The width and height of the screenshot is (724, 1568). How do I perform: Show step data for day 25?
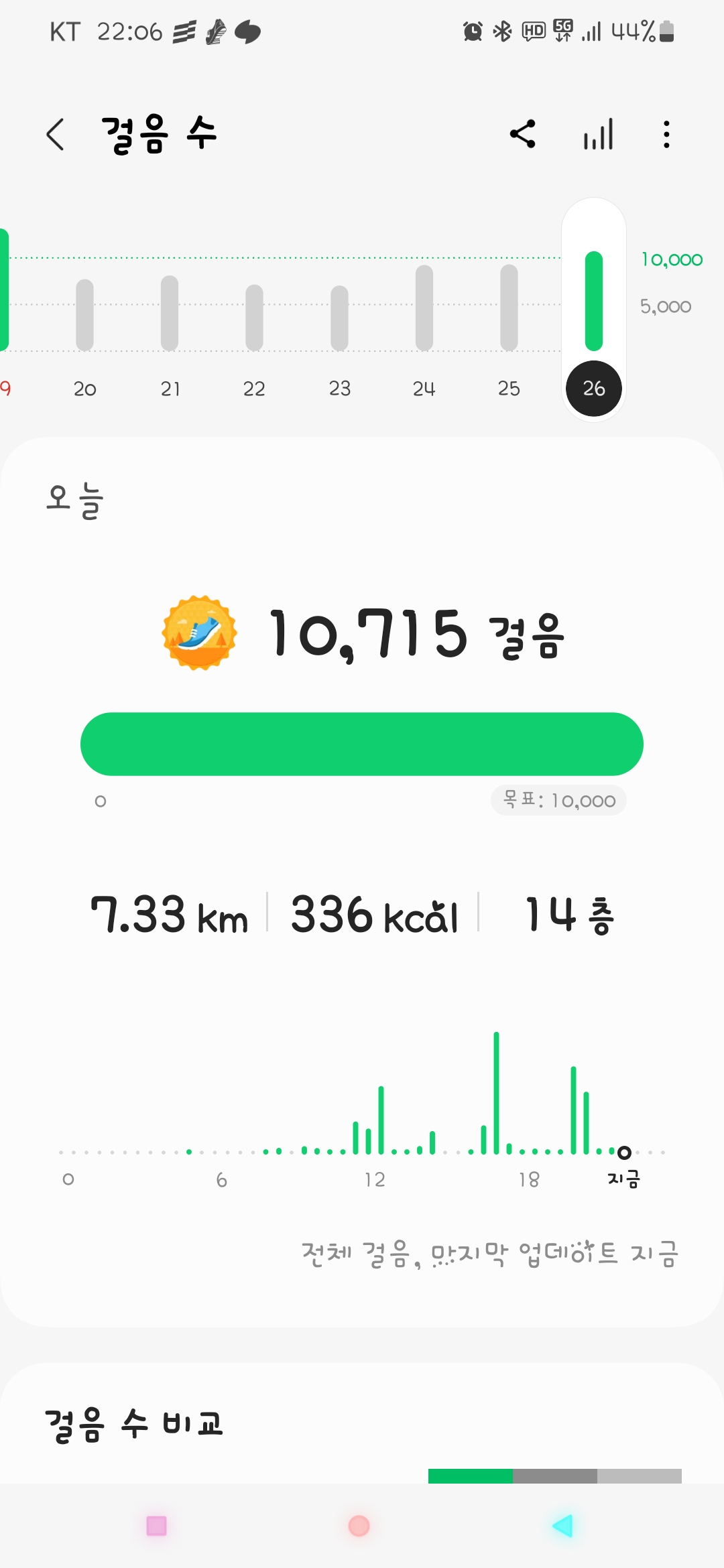[509, 308]
